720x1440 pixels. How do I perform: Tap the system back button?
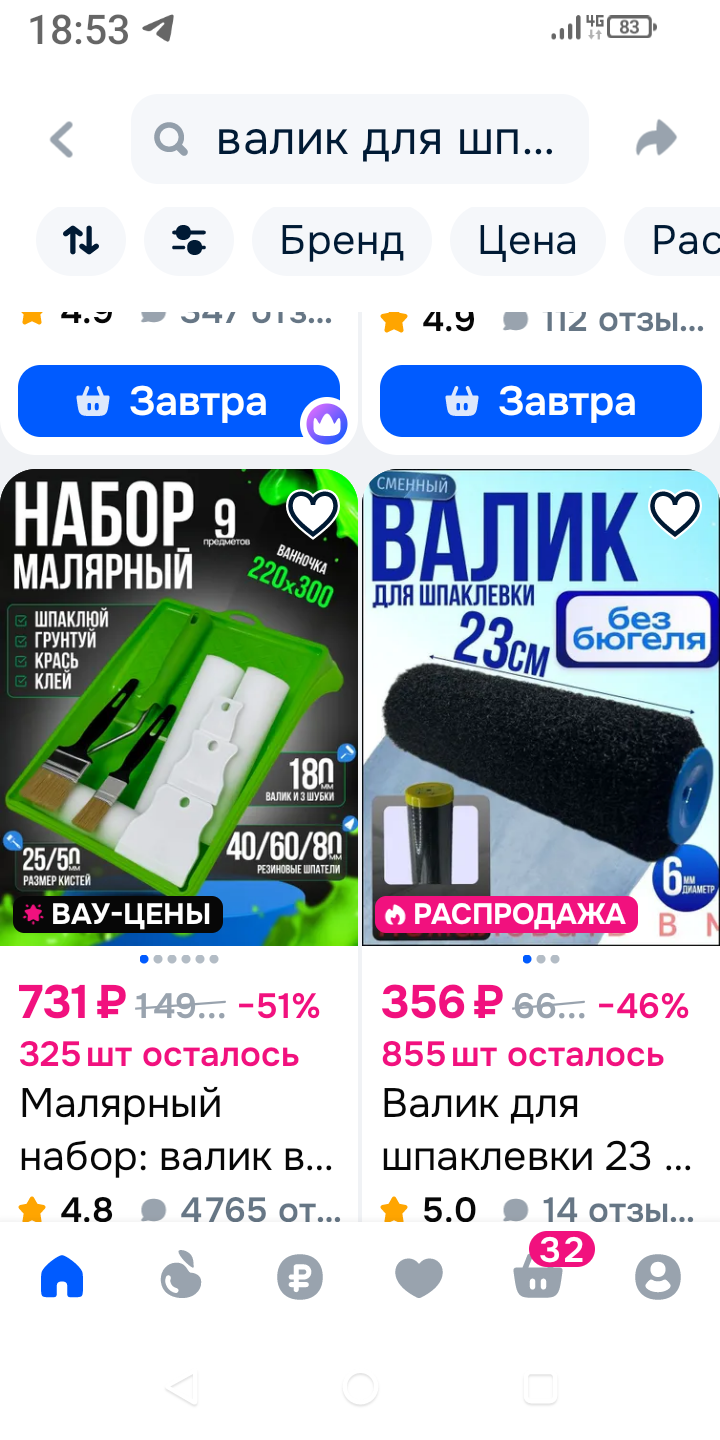click(181, 1388)
